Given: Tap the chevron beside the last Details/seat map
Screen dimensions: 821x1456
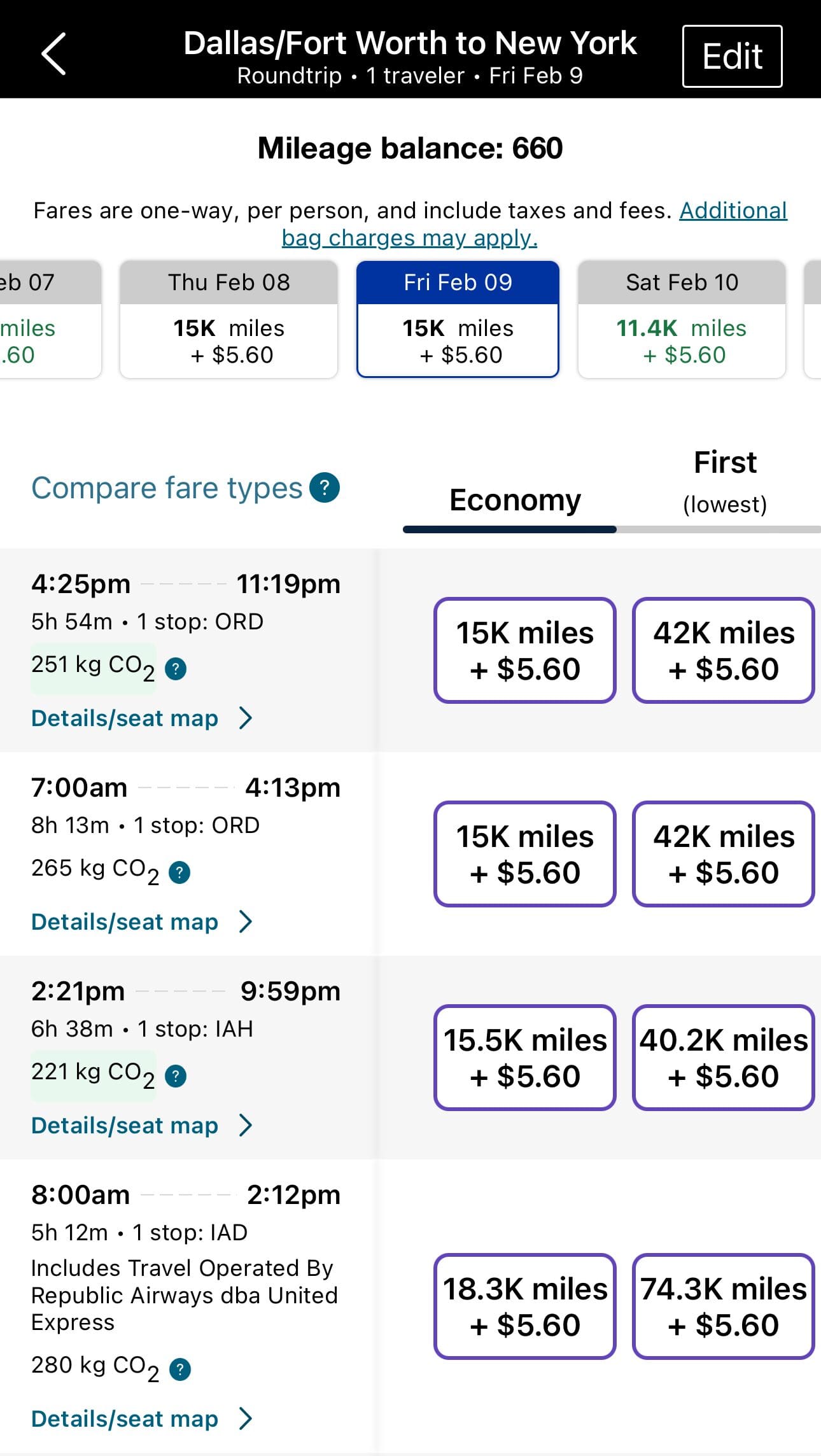Looking at the screenshot, I should tap(245, 1418).
